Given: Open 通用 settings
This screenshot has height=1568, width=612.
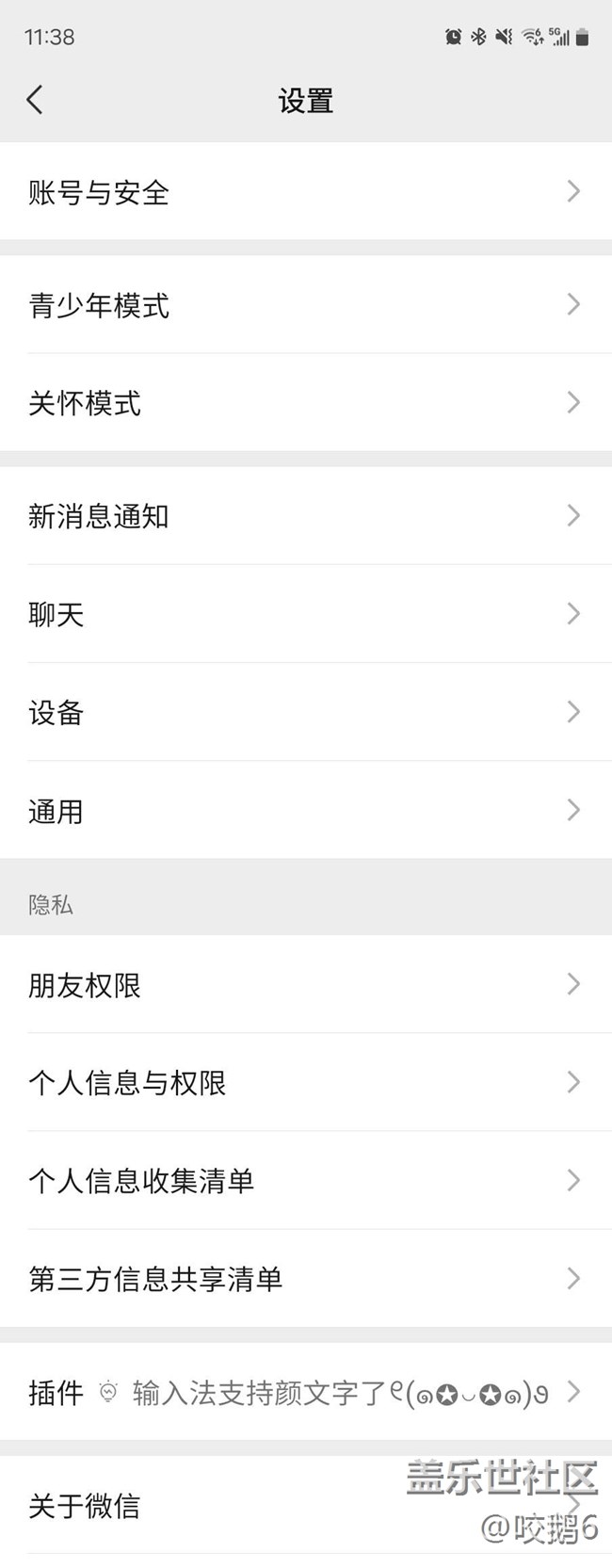Looking at the screenshot, I should pyautogui.click(x=306, y=810).
